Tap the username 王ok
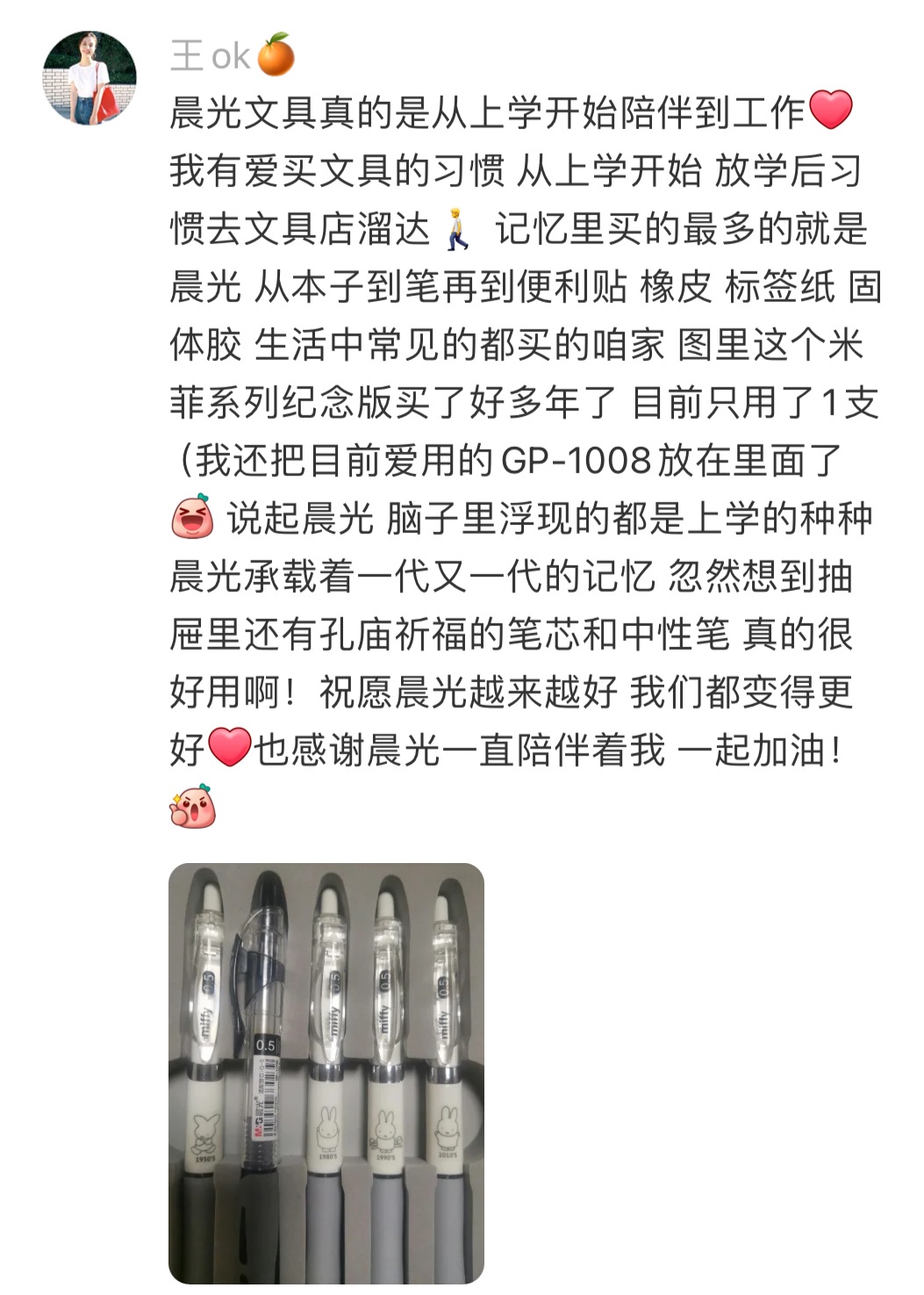The width and height of the screenshot is (924, 1295). 211,56
